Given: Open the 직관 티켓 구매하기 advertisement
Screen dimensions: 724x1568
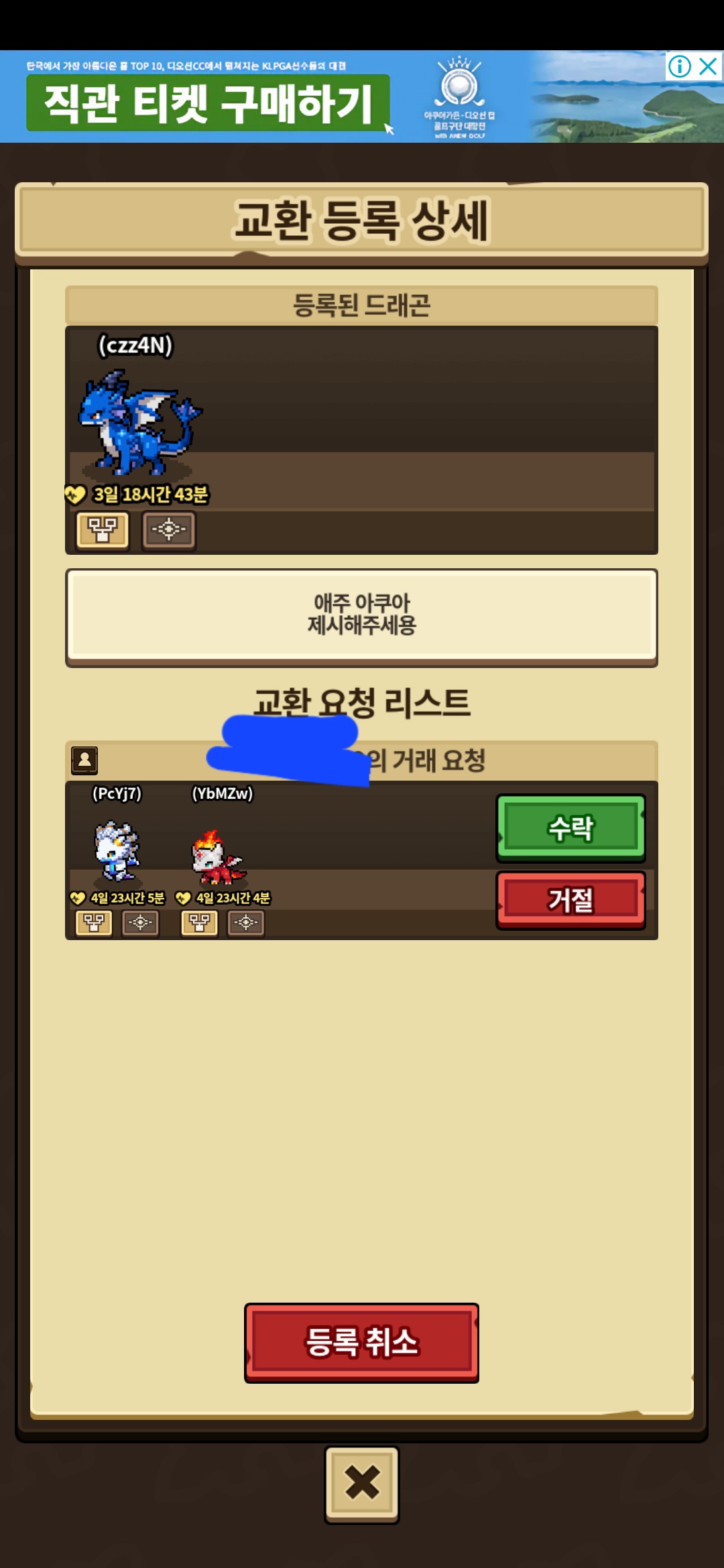Looking at the screenshot, I should pyautogui.click(x=208, y=103).
